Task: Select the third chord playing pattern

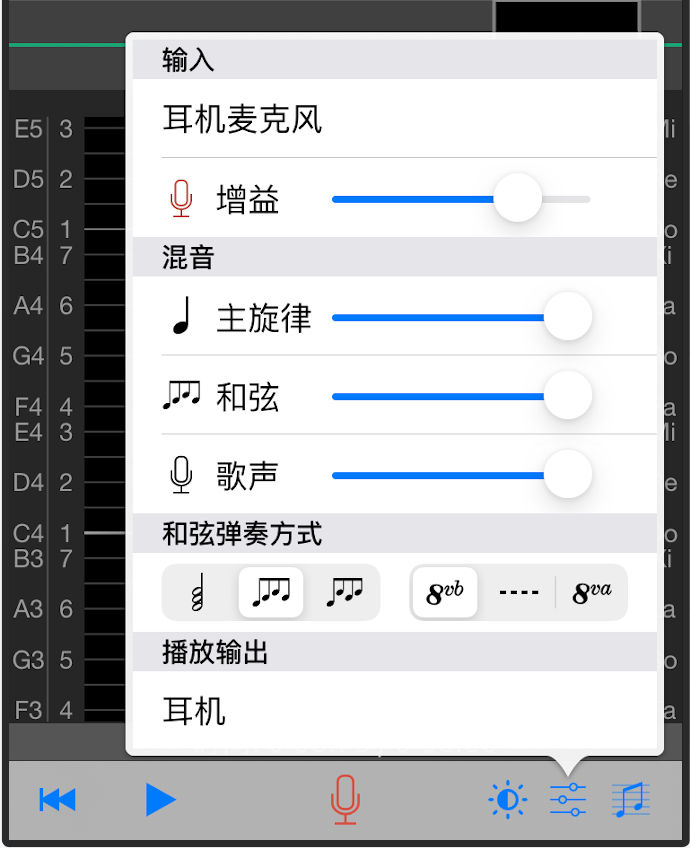Action: (343, 594)
